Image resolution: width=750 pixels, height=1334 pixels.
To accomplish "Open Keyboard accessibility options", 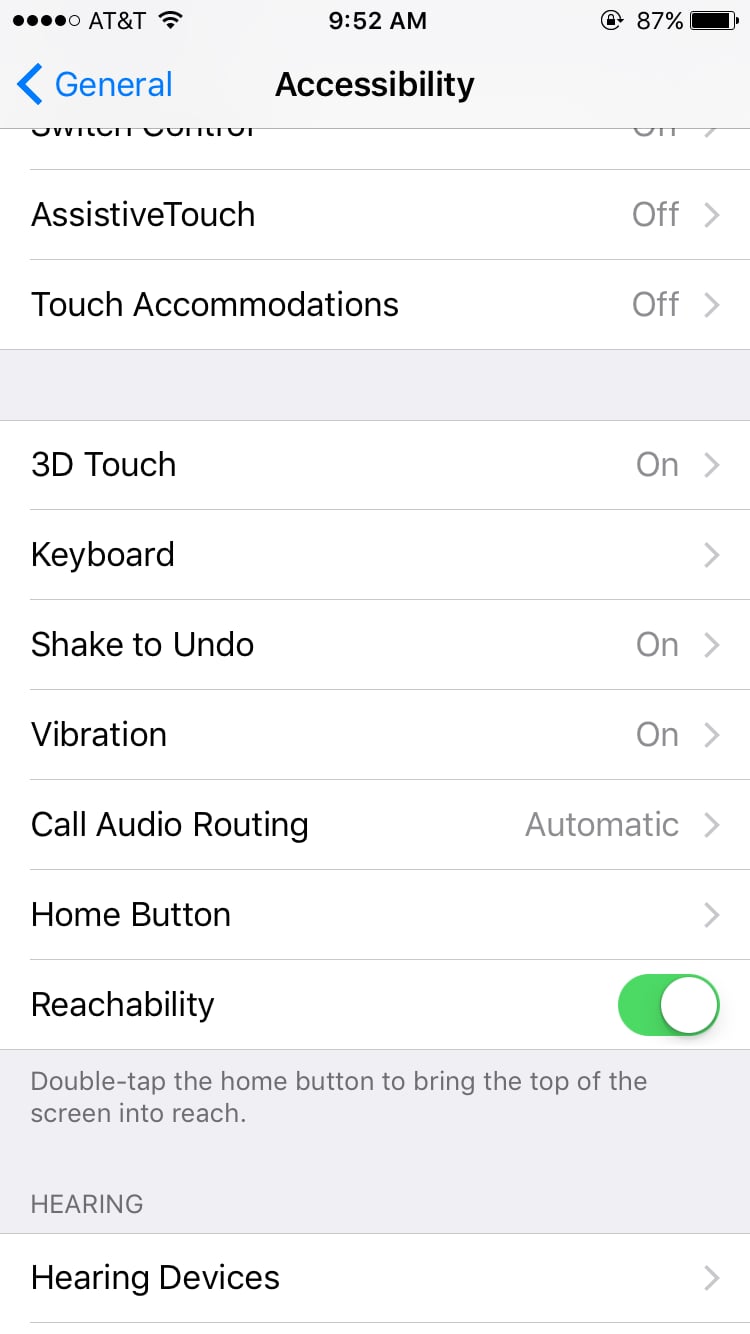I will [375, 555].
